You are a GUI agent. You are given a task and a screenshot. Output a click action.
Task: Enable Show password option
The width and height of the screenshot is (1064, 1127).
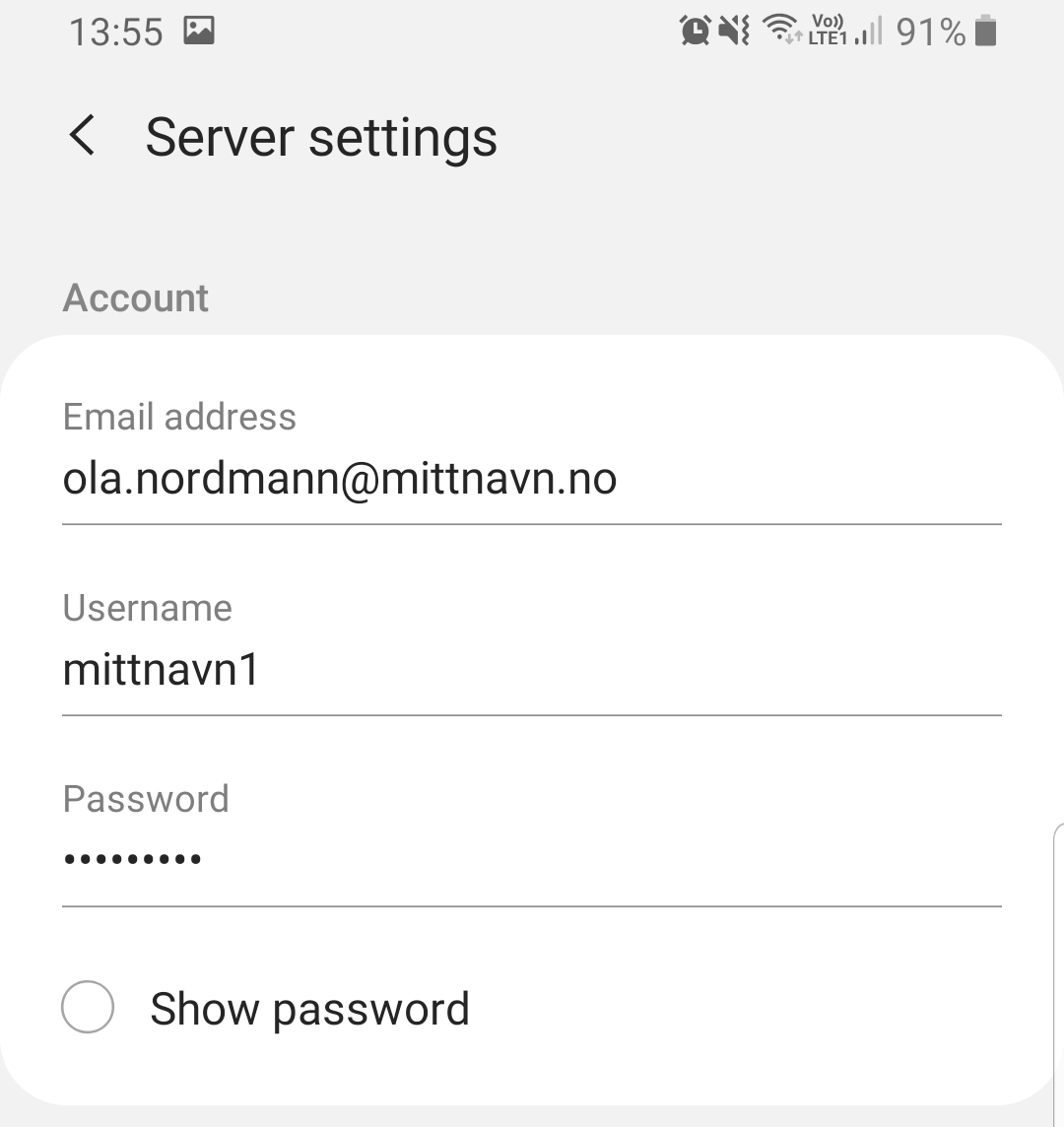(88, 1007)
